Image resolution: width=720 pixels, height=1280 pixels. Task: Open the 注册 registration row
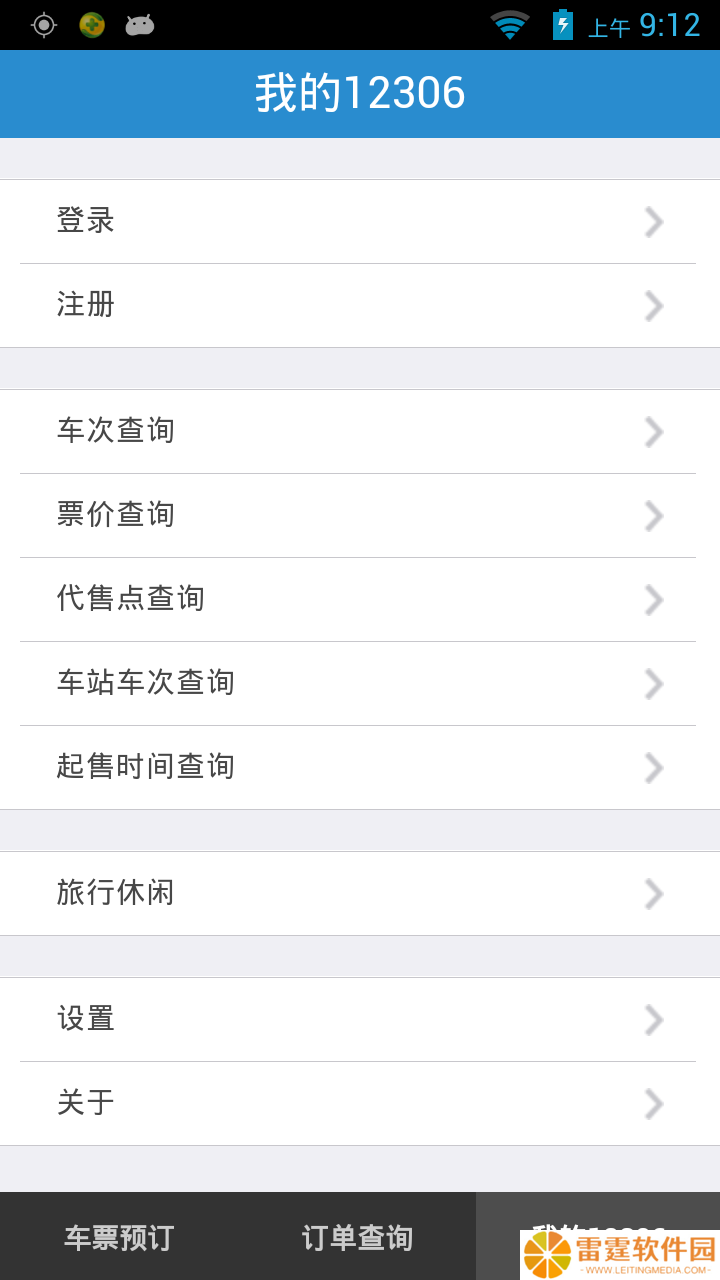click(x=360, y=306)
